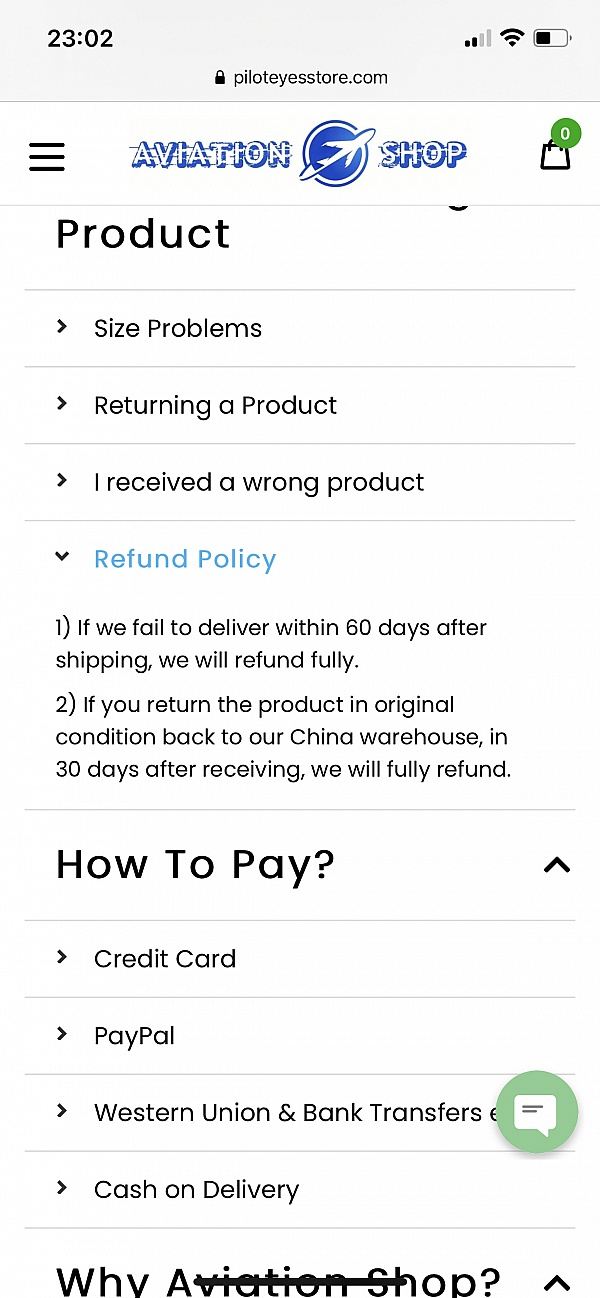Tap the pilоteyesstore.com address bar
This screenshot has height=1298, width=600.
300,77
